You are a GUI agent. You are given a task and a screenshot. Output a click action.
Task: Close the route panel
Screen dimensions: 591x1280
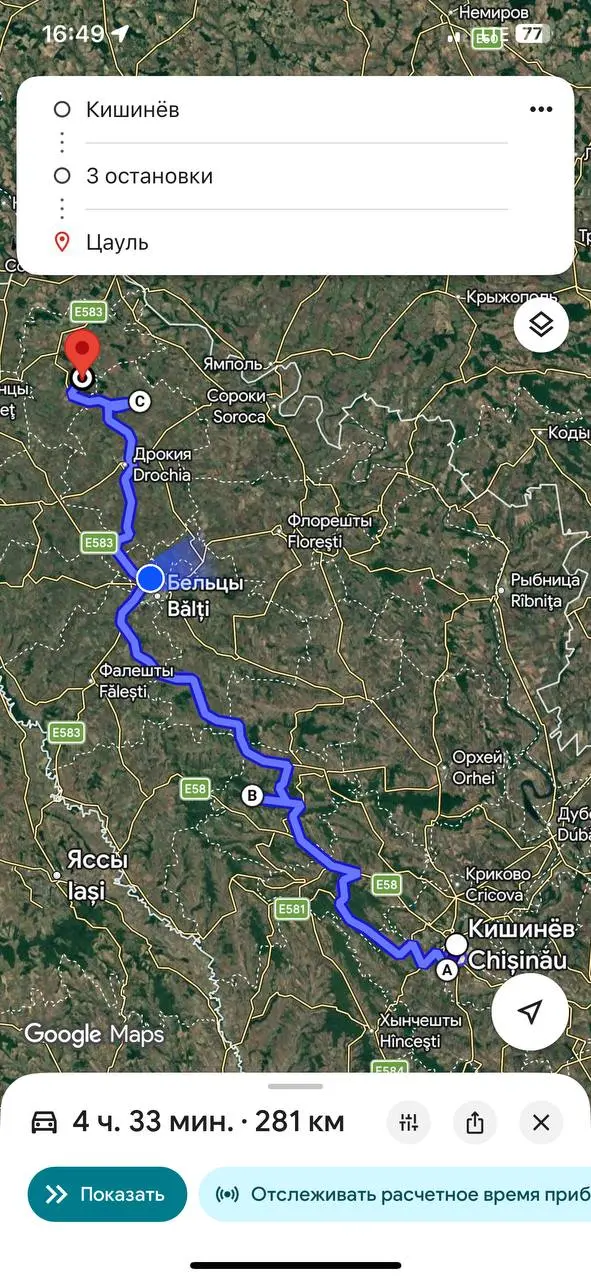(x=541, y=1122)
